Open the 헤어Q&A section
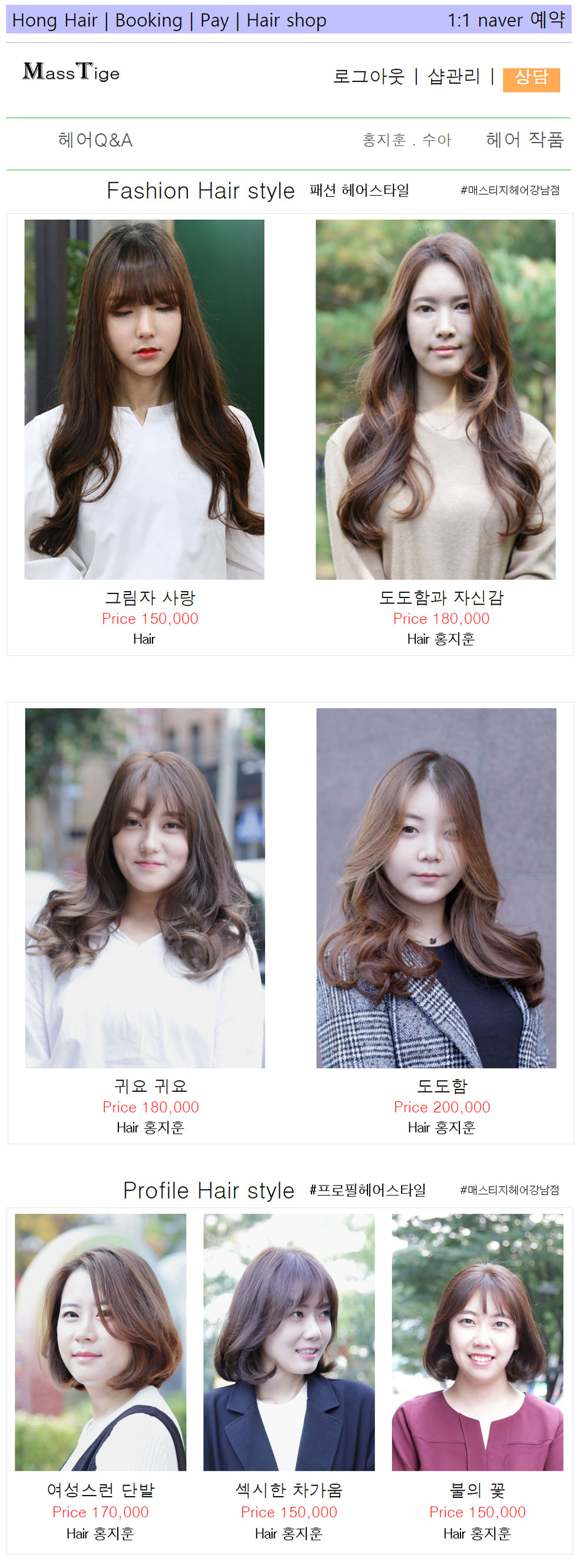The height and width of the screenshot is (1568, 583). [95, 140]
